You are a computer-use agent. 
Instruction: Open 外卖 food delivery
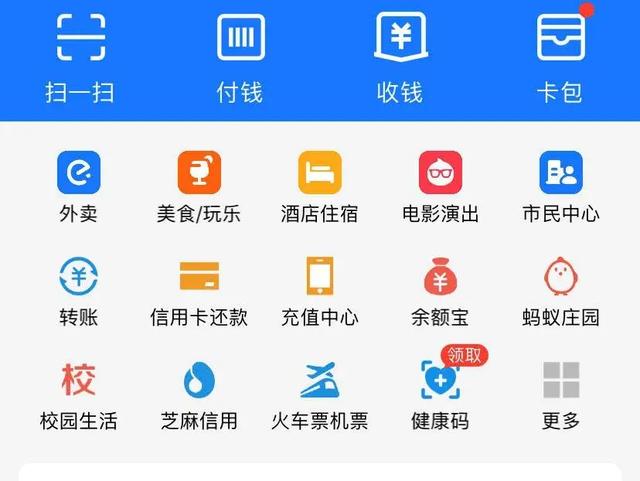coord(79,185)
